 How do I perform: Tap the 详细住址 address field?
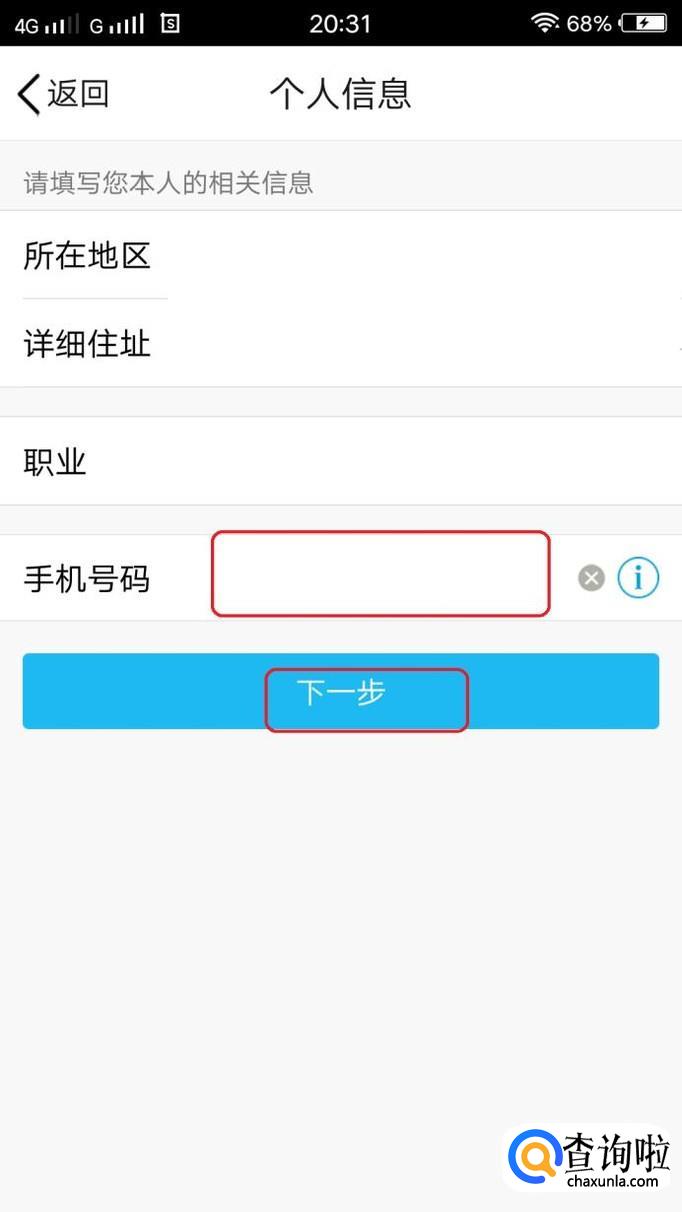point(341,343)
